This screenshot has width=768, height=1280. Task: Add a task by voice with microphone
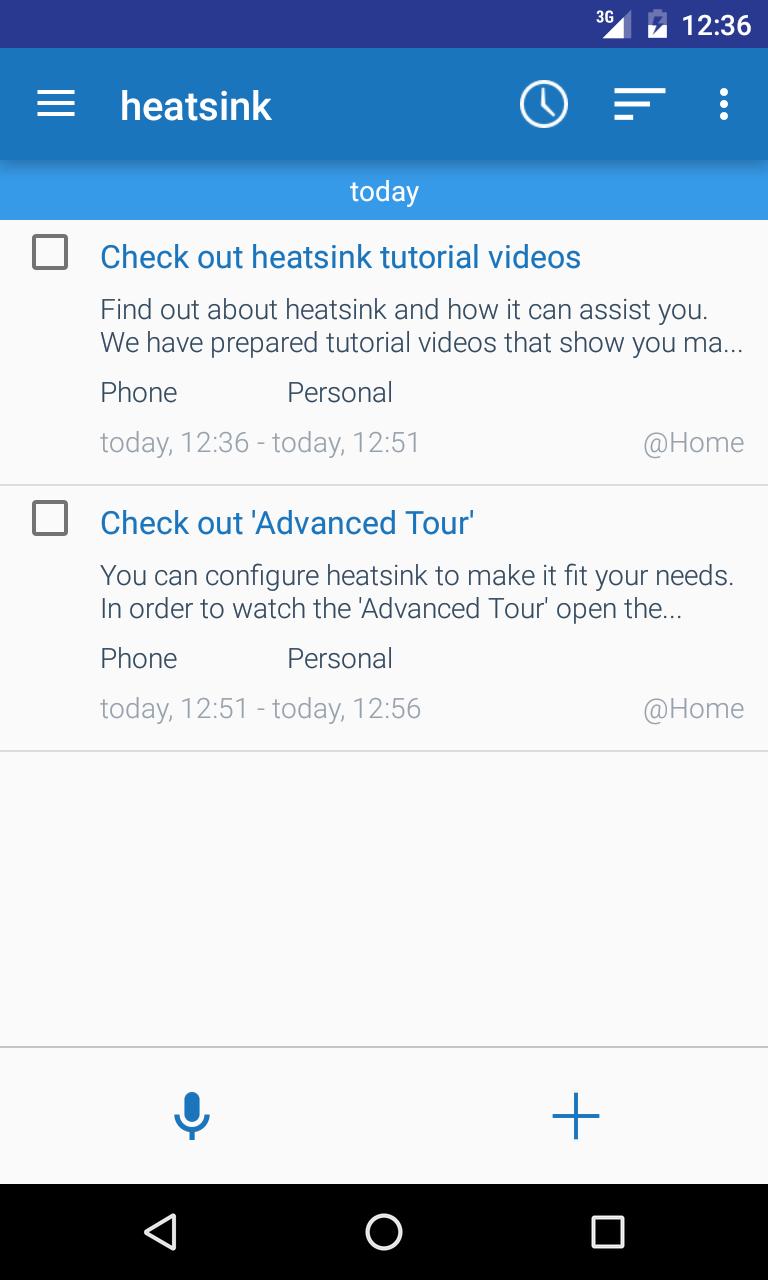point(191,1116)
